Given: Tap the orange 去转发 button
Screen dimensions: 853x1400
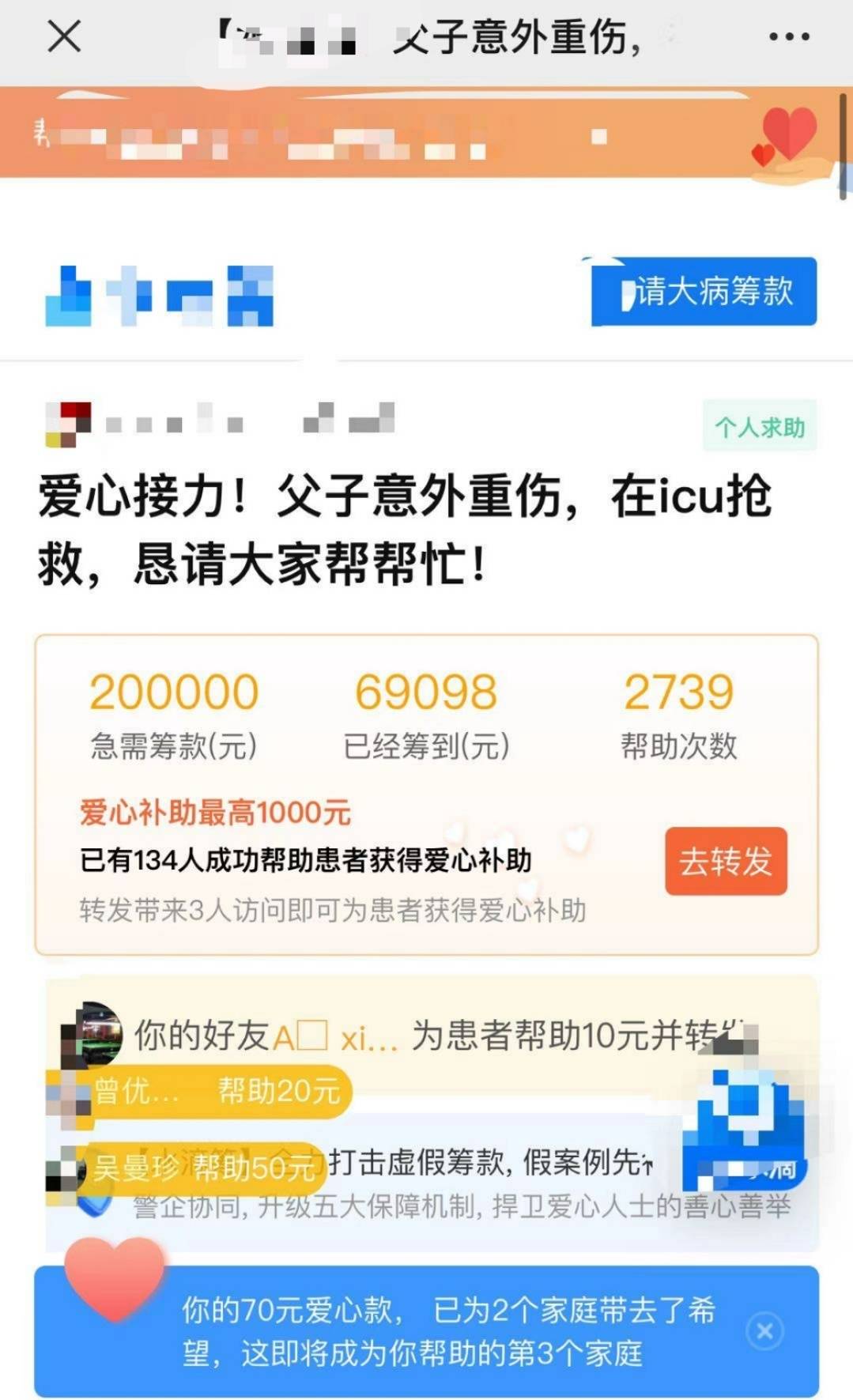Looking at the screenshot, I should 725,861.
